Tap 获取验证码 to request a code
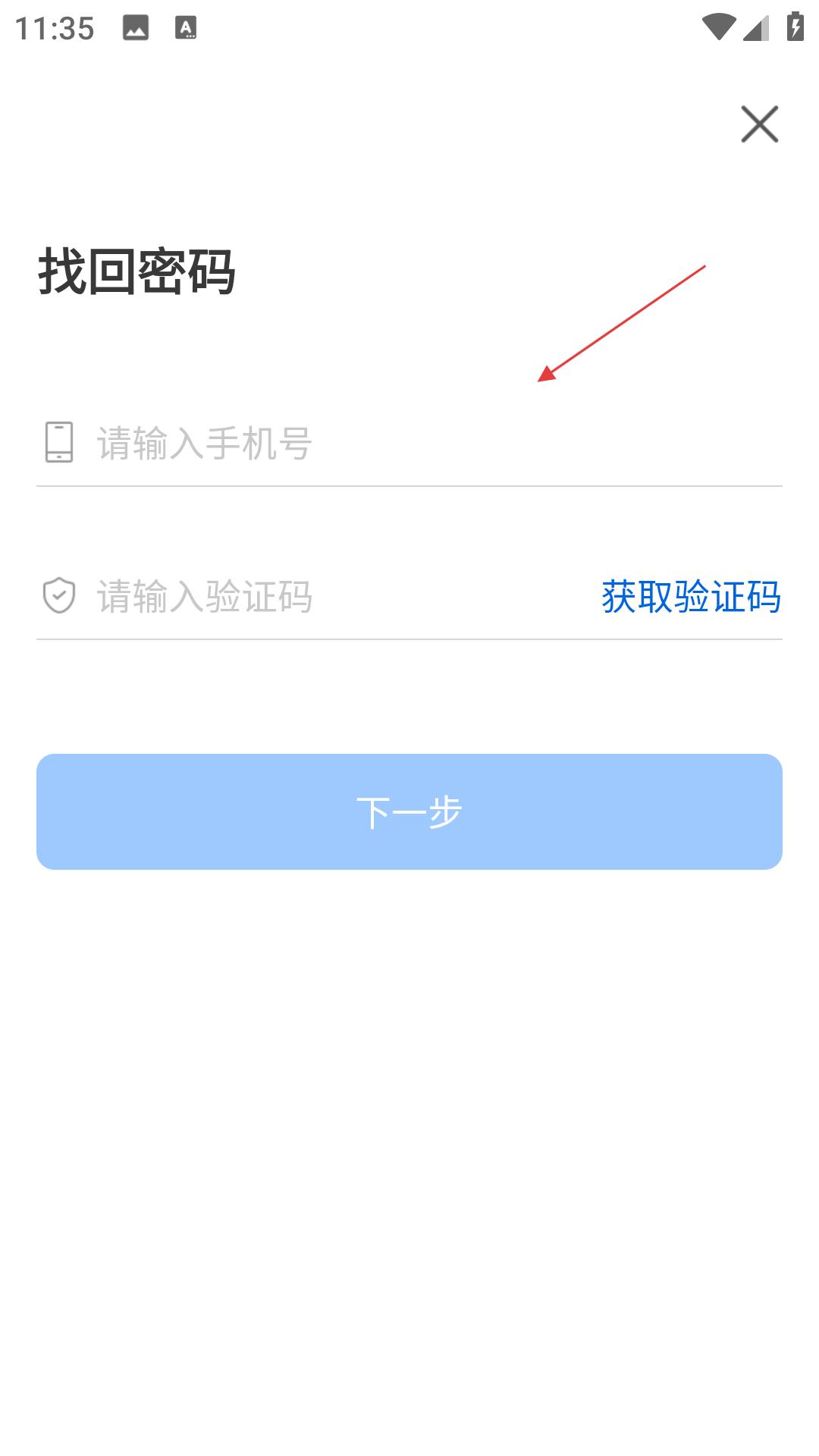 tap(691, 597)
